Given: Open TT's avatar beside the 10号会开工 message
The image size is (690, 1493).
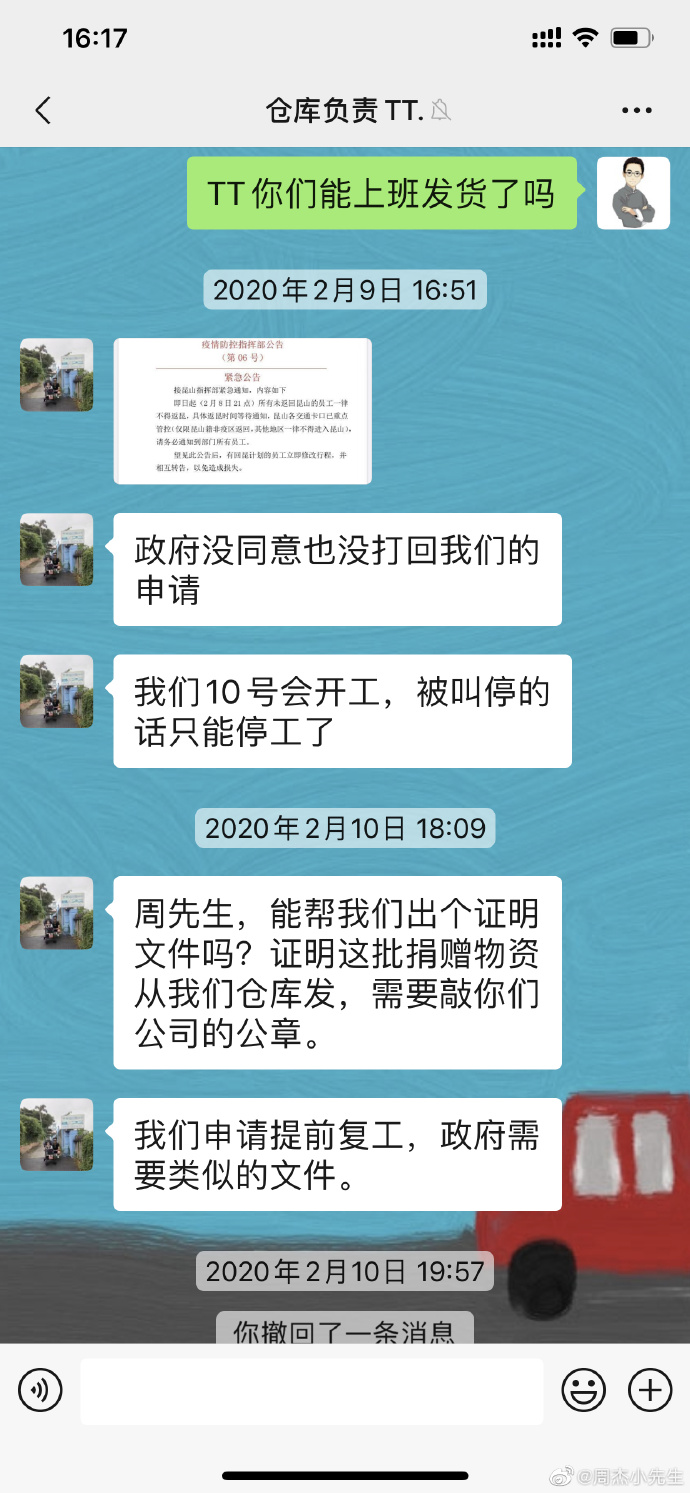Looking at the screenshot, I should coord(57,691).
